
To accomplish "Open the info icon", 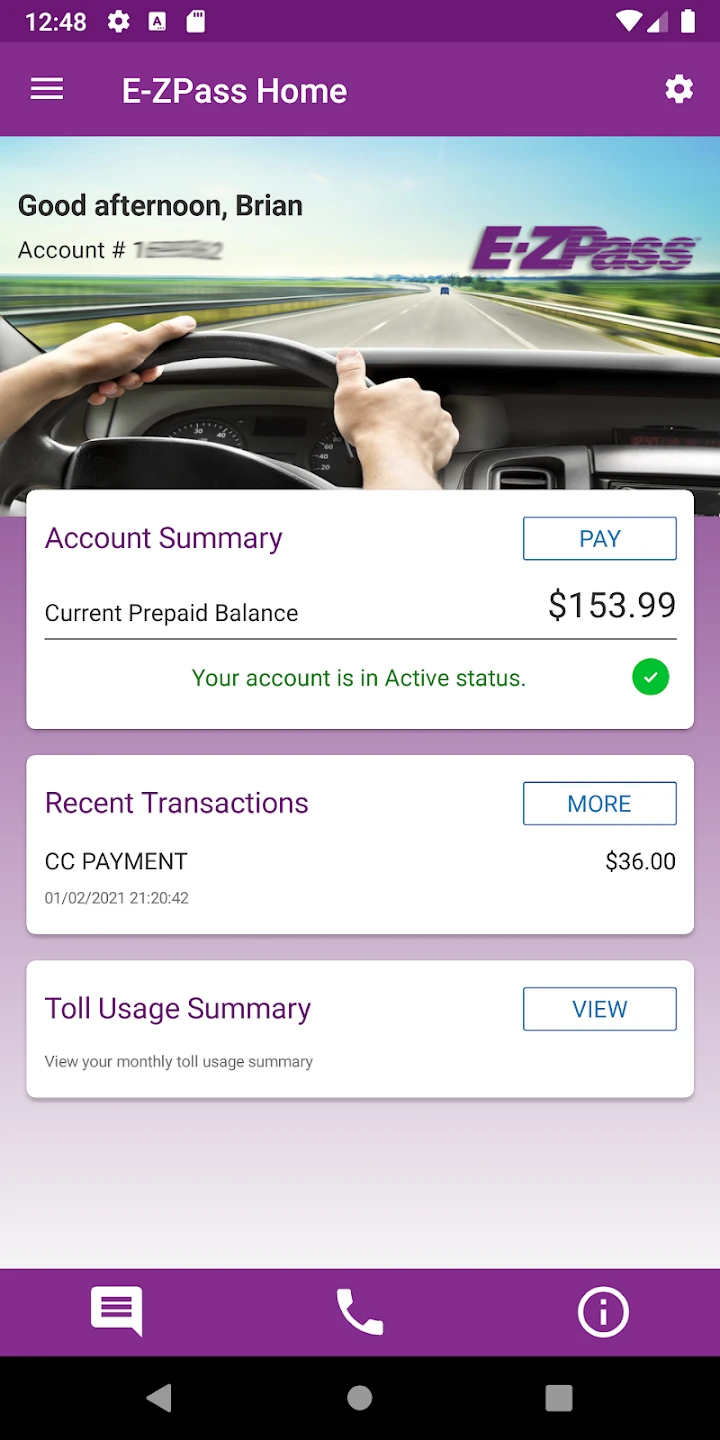I will tap(603, 1311).
